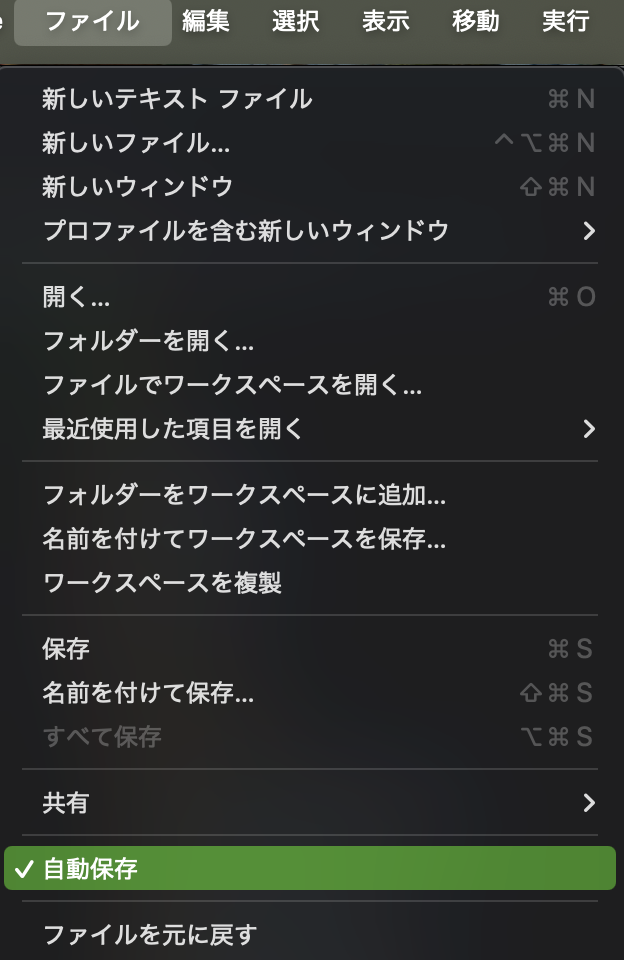
Task: Select 名前を付けて保存... option
Action: coord(148,693)
